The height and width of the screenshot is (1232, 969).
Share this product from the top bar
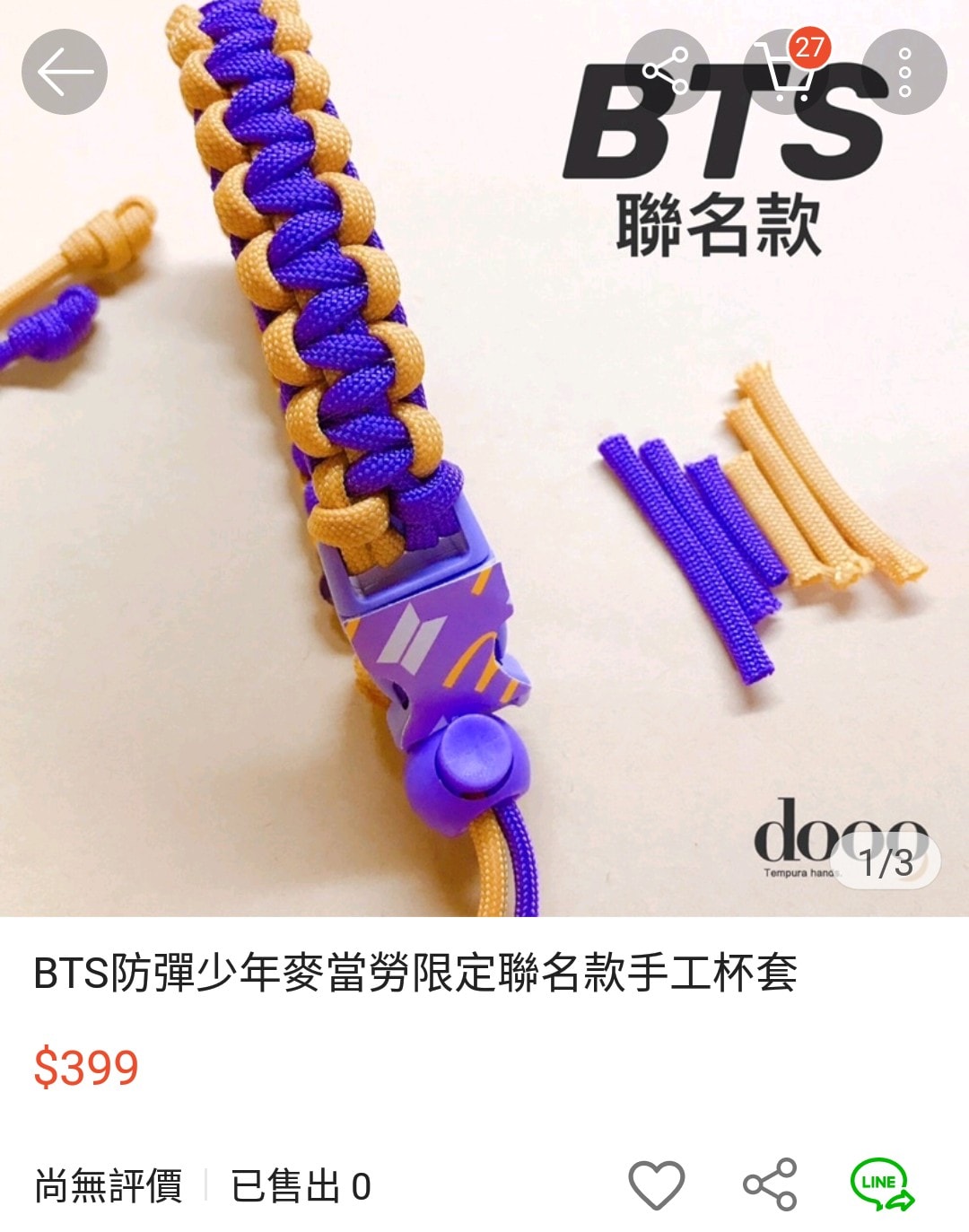666,72
